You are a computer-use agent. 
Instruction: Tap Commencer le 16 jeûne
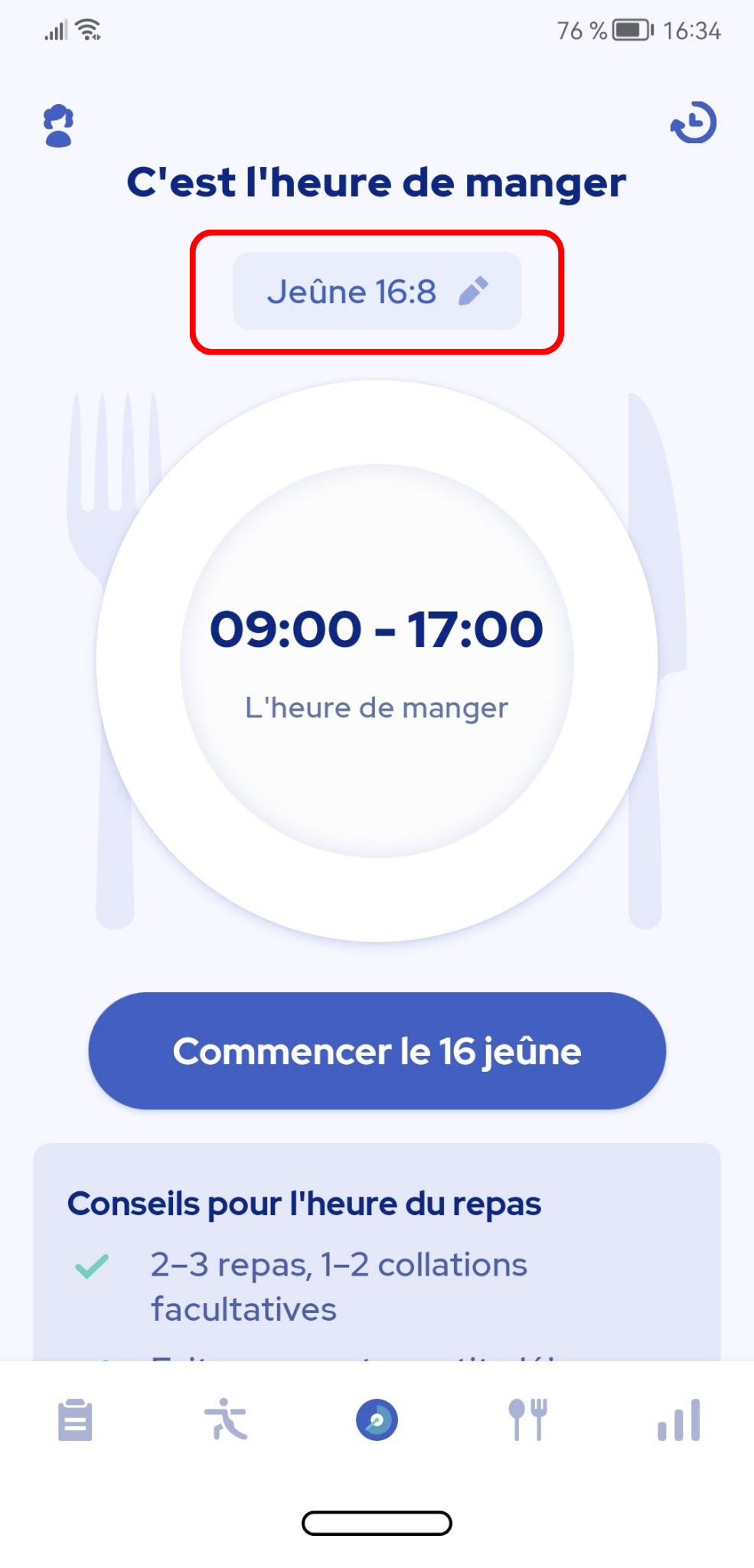377,1051
